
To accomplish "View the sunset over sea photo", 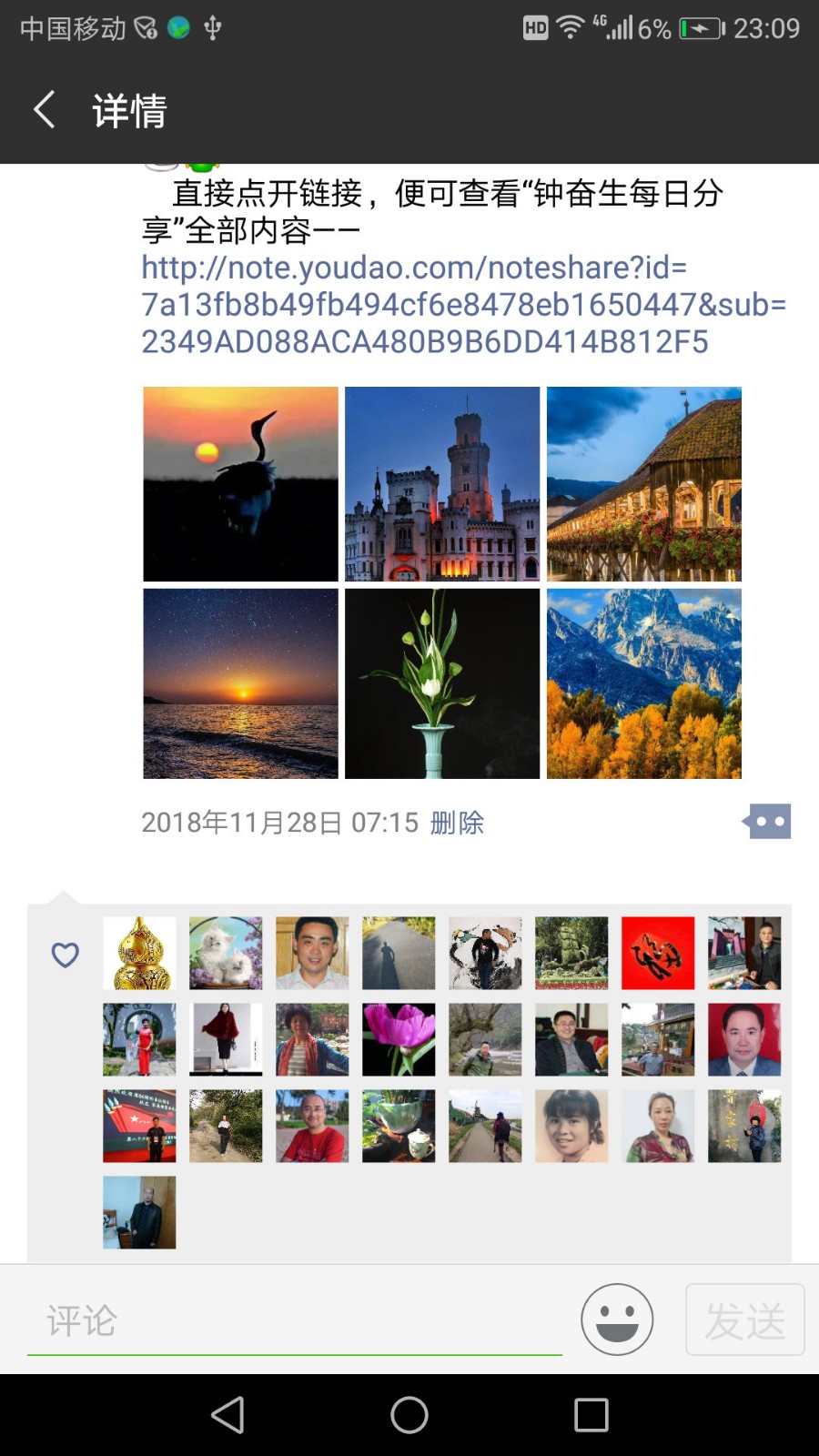I will click(240, 683).
